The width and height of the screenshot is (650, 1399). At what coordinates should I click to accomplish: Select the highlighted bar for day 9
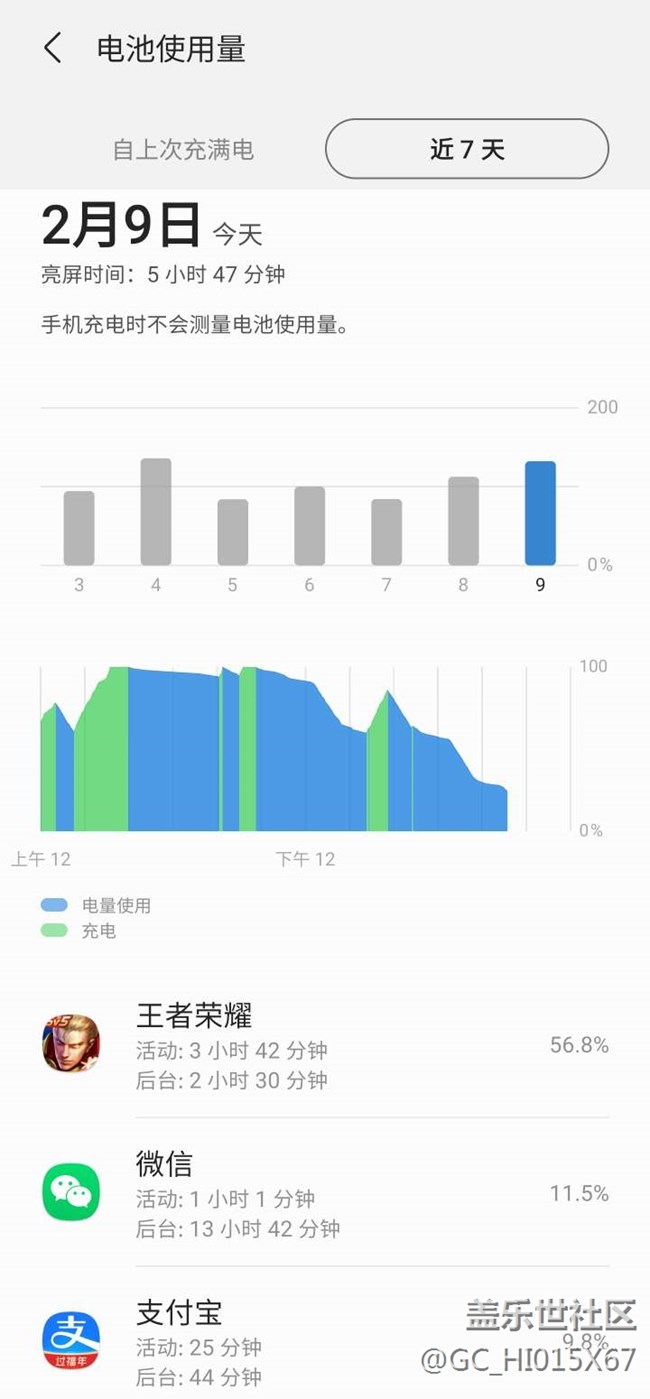(540, 513)
